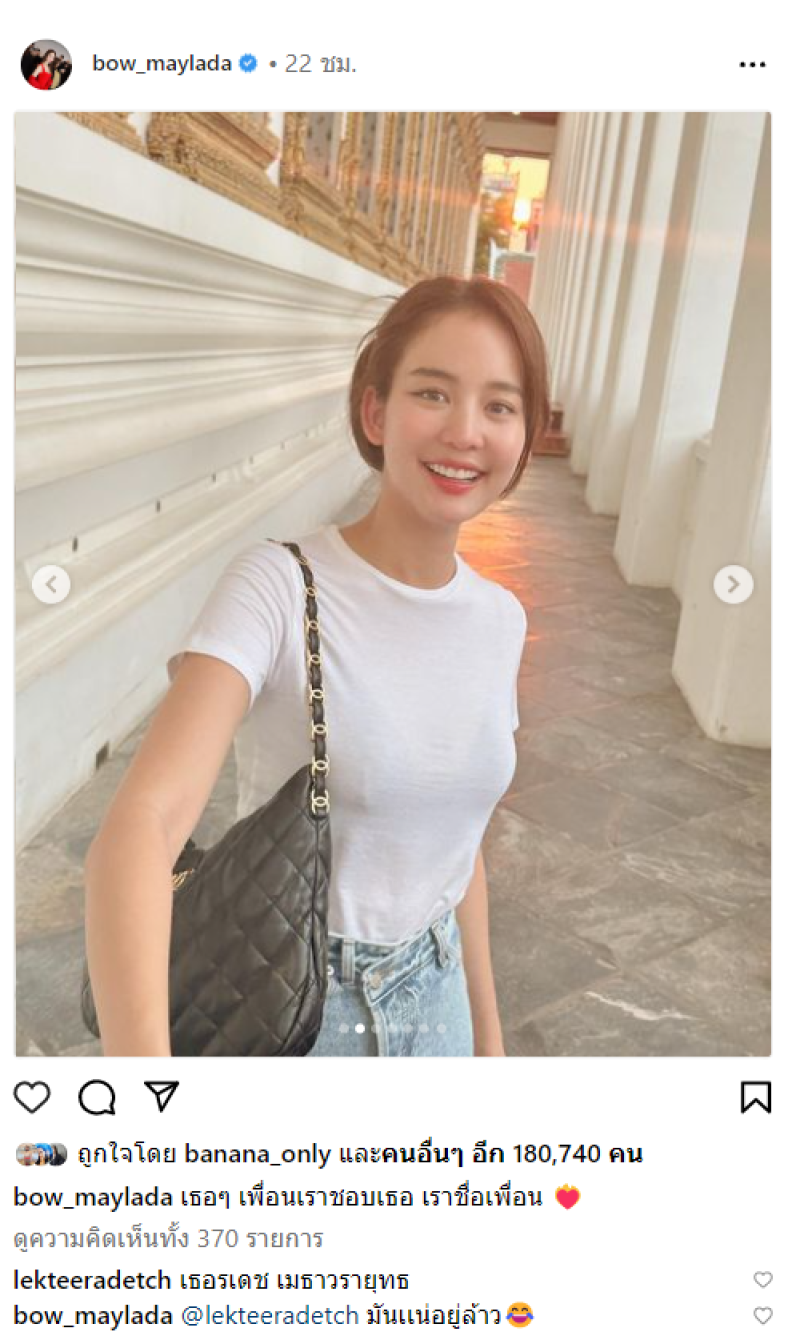Open lekteeradetch's profile from the comment
The image size is (800, 1340).
coord(92,1280)
